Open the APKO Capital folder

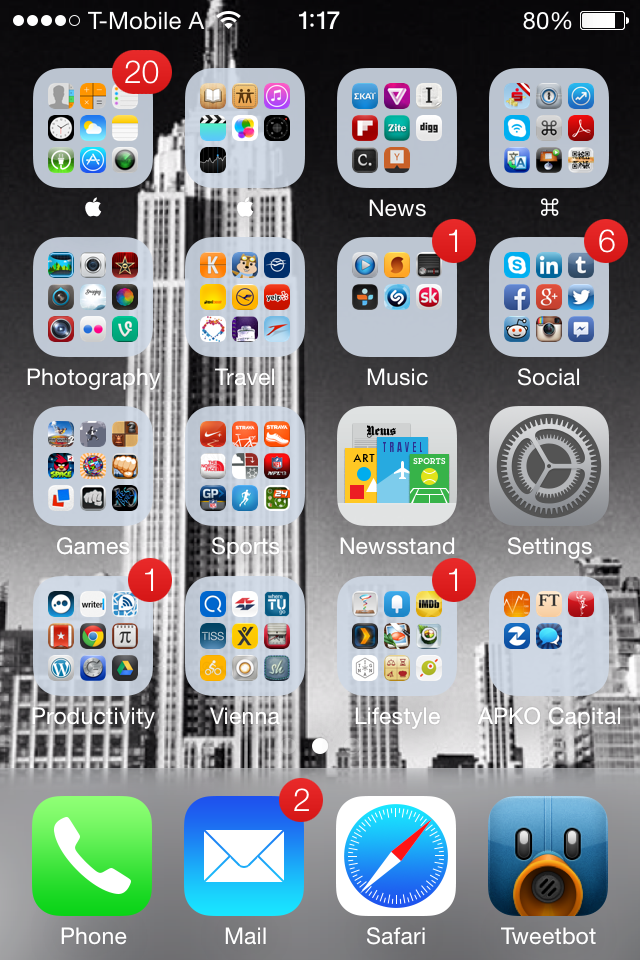pos(549,636)
